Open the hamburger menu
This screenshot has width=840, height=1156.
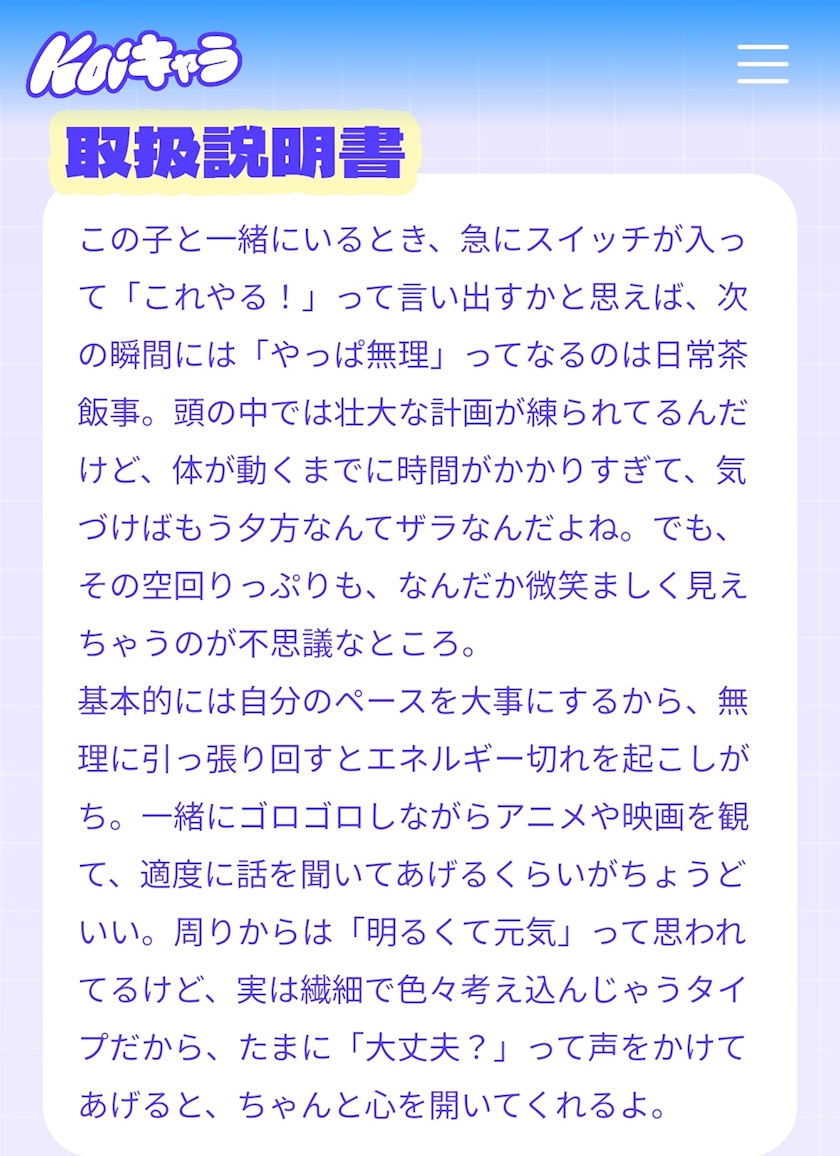point(763,64)
